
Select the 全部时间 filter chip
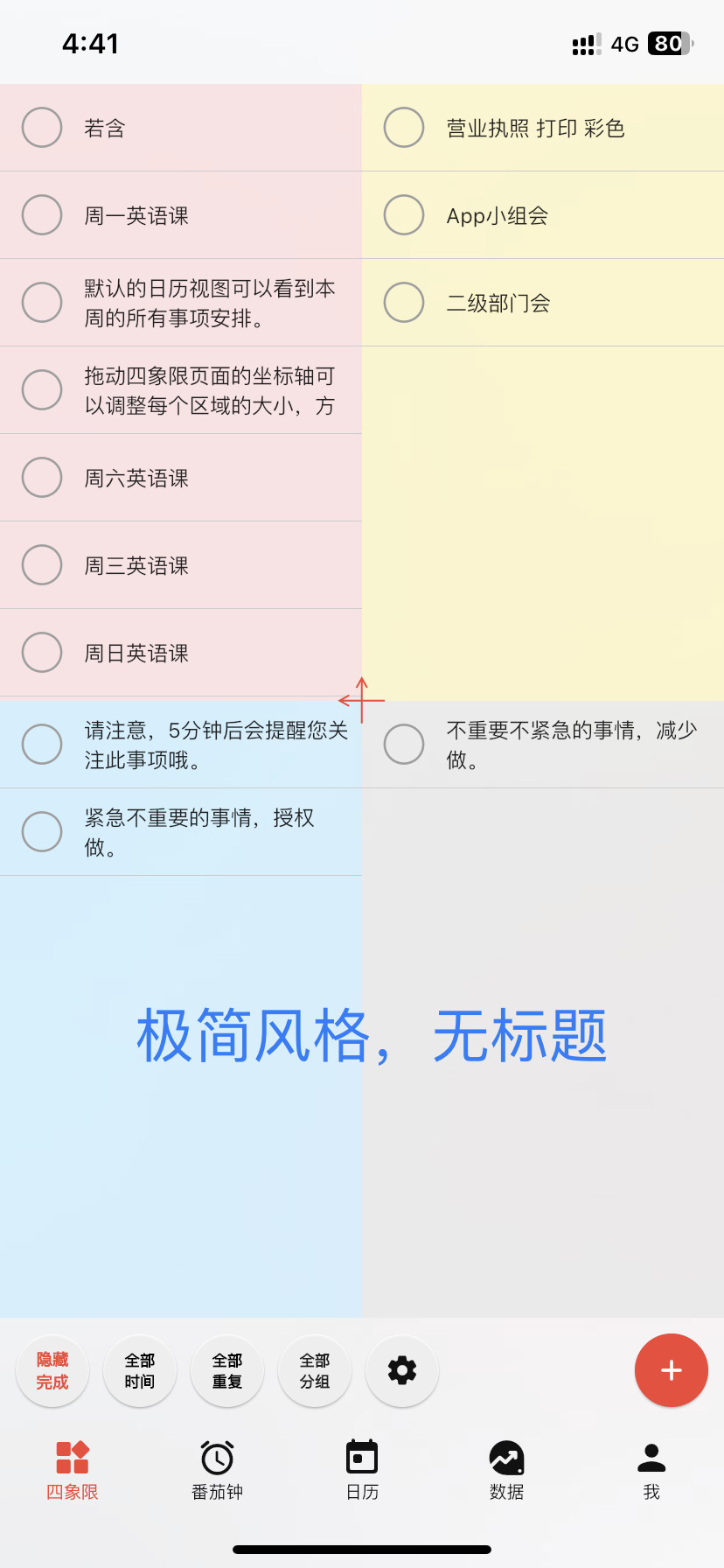coord(140,1370)
